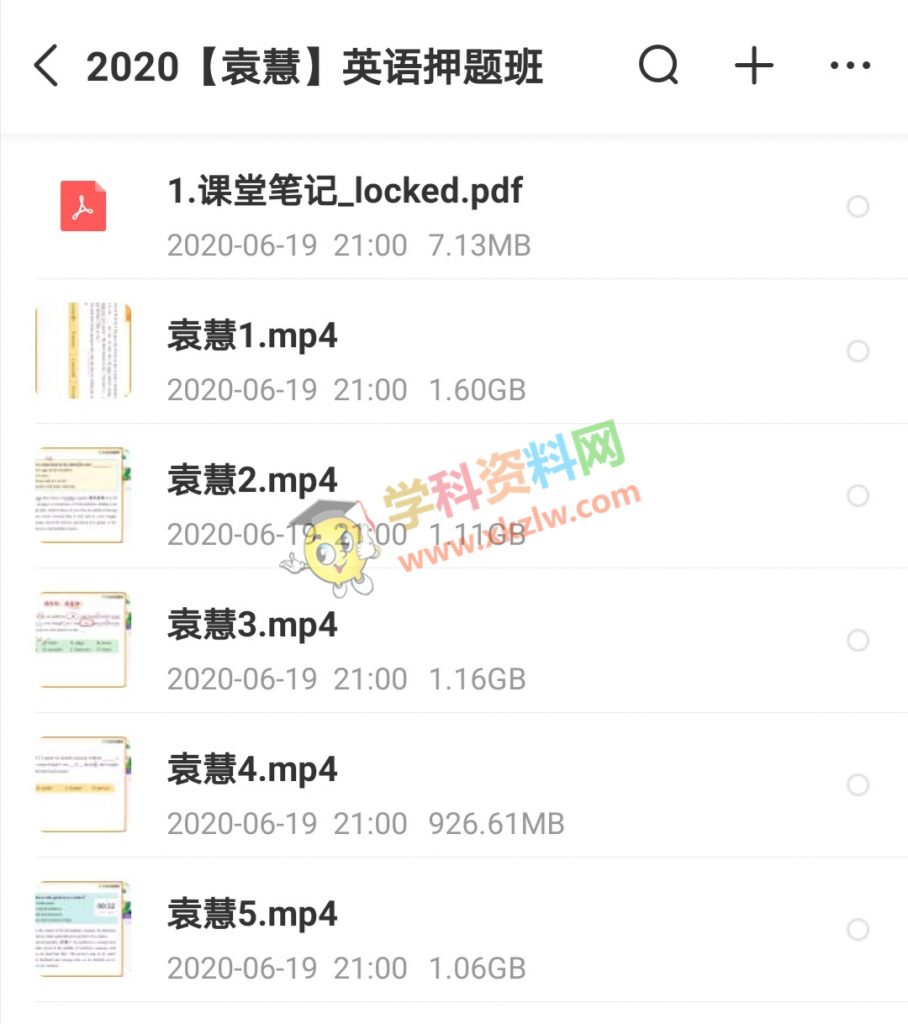Open search in this folder

pyautogui.click(x=658, y=67)
